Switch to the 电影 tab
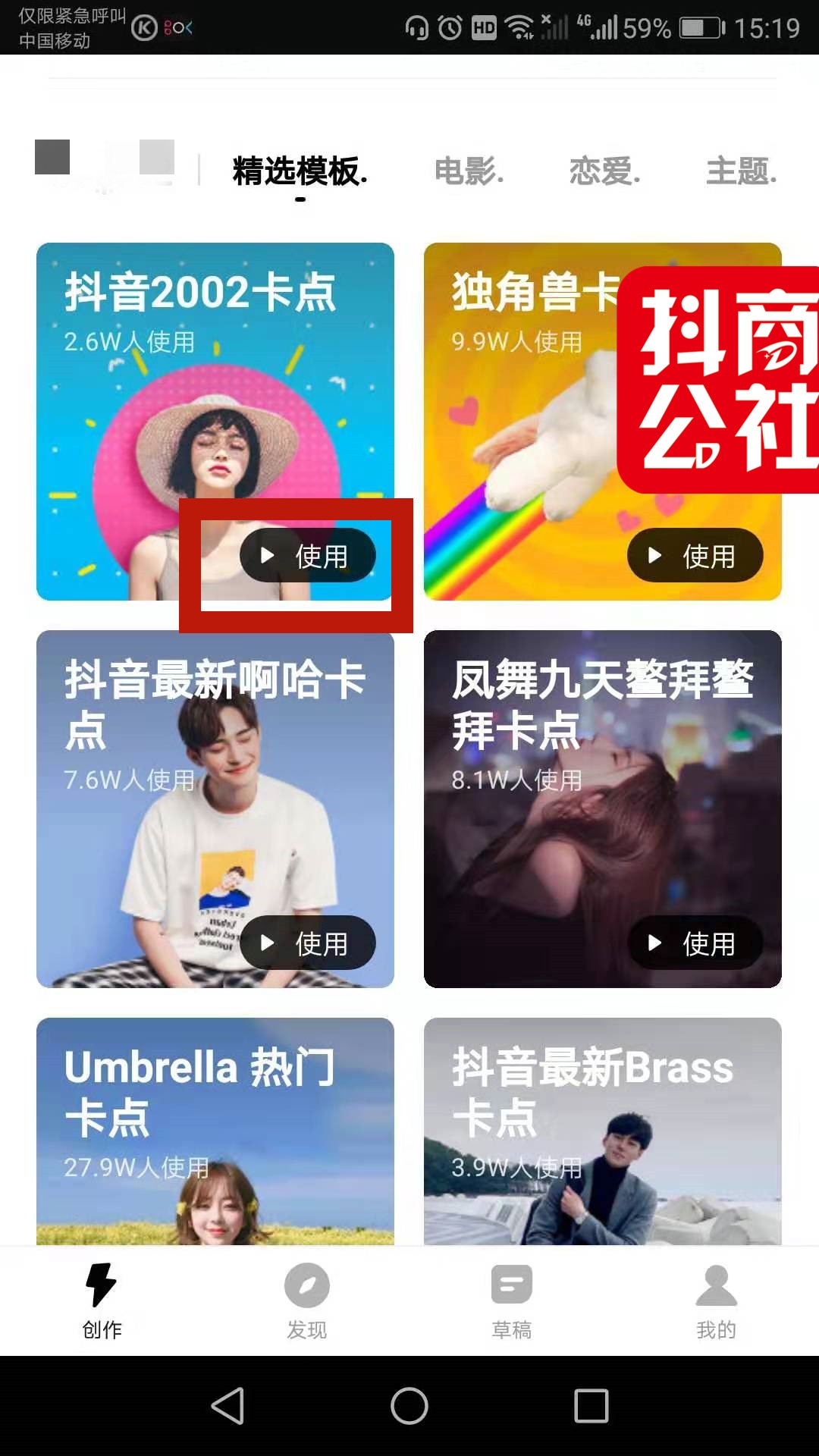This screenshot has height=1456, width=819. click(467, 173)
